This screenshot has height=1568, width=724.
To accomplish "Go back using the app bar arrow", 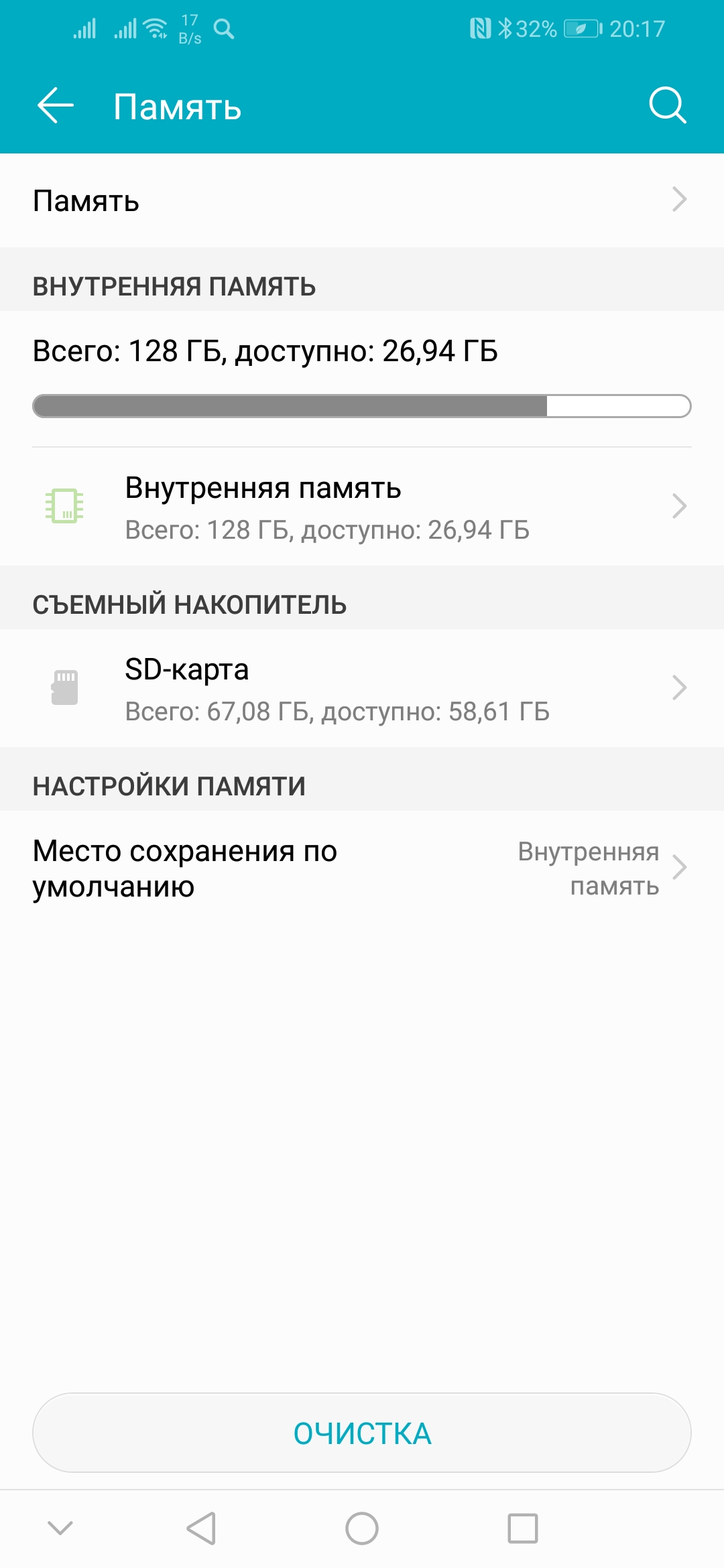I will pyautogui.click(x=56, y=106).
